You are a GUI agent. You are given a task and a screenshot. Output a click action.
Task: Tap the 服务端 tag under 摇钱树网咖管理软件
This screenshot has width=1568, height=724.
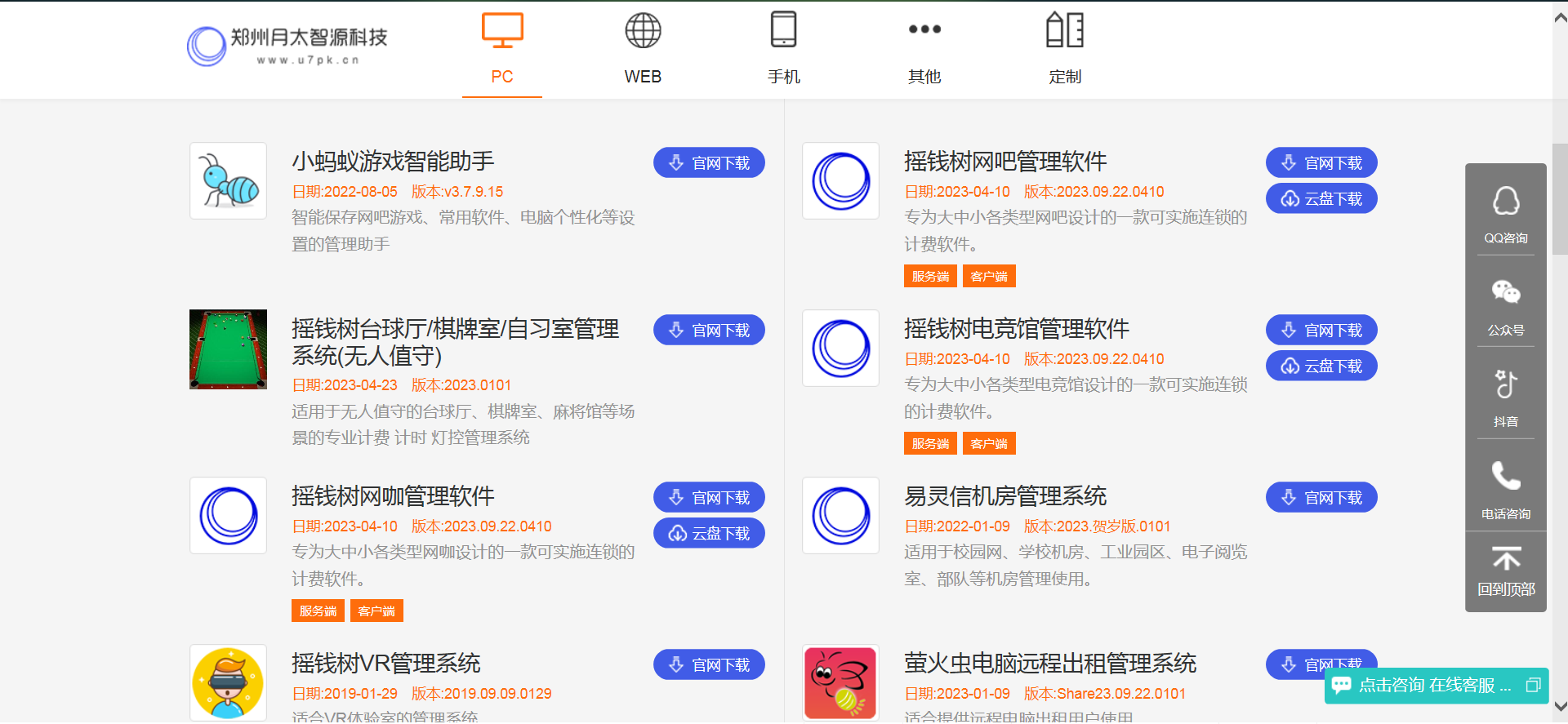tap(318, 611)
